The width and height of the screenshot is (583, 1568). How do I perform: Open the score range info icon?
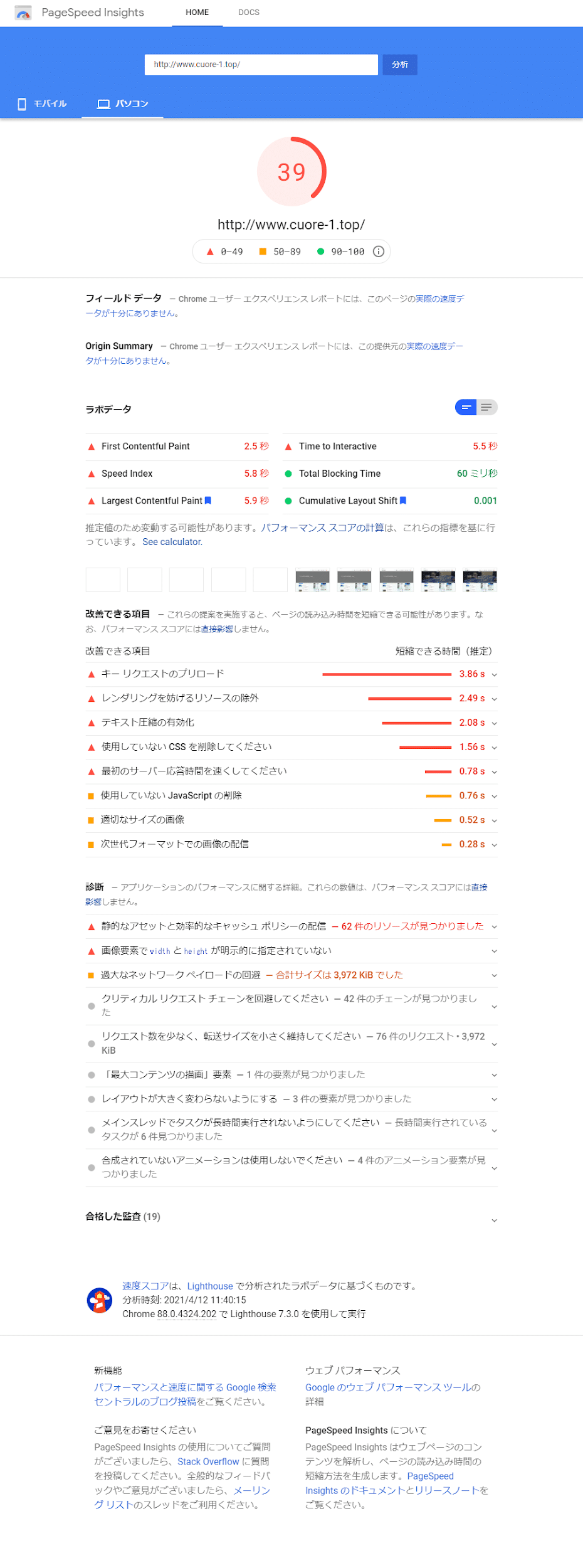[379, 252]
